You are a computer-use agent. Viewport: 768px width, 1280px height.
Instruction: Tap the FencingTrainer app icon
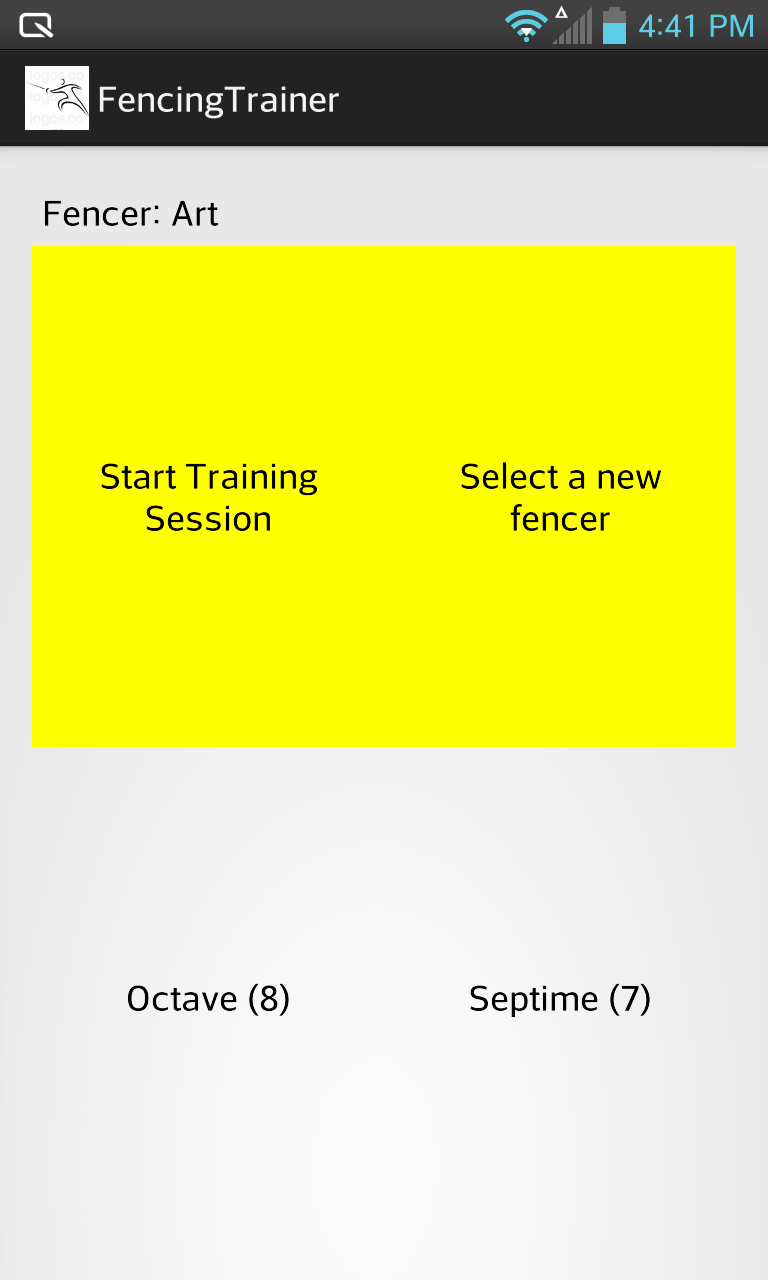tap(57, 98)
